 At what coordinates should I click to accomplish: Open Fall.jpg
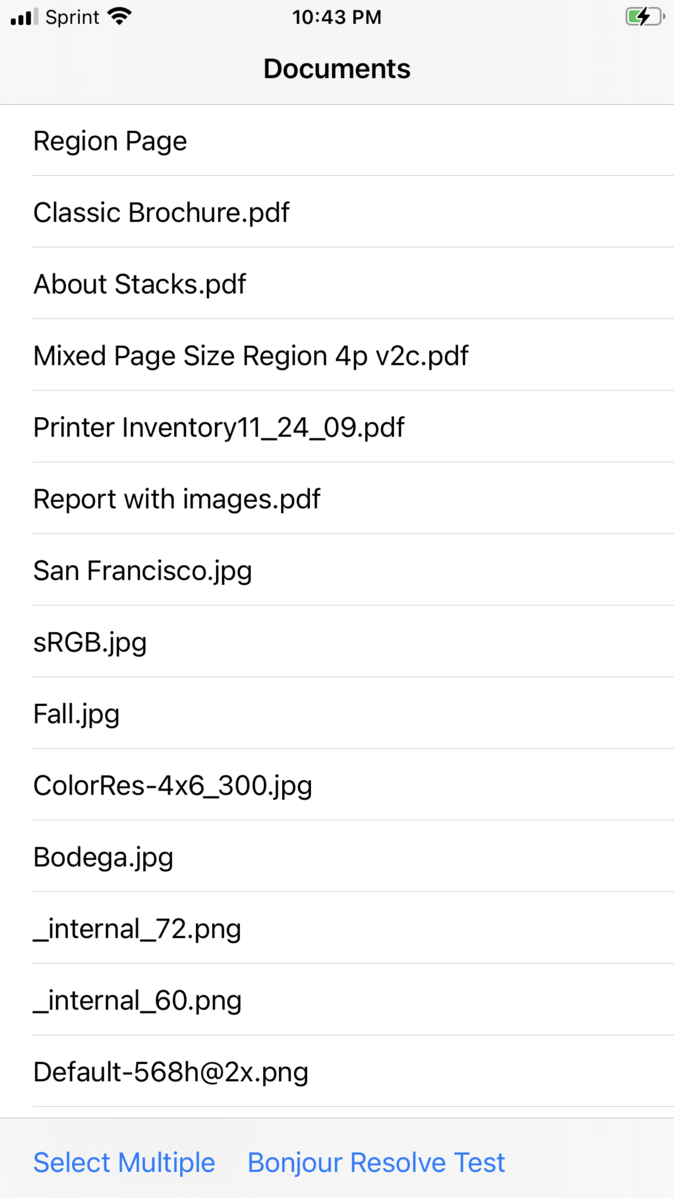click(337, 714)
